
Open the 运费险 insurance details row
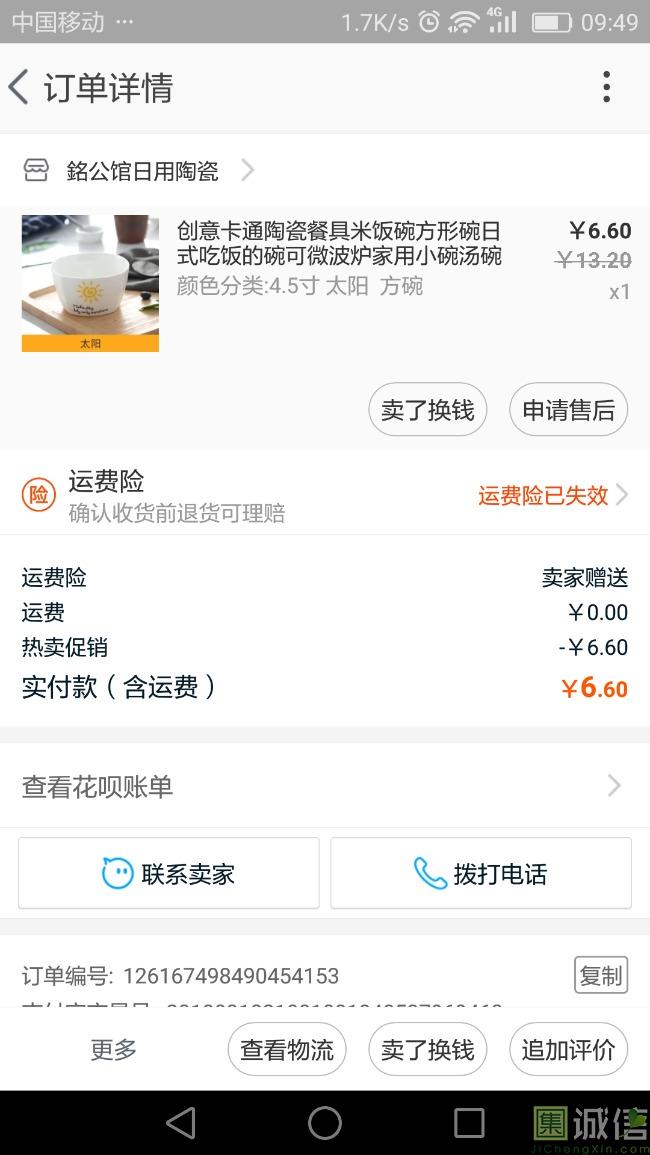tap(325, 495)
